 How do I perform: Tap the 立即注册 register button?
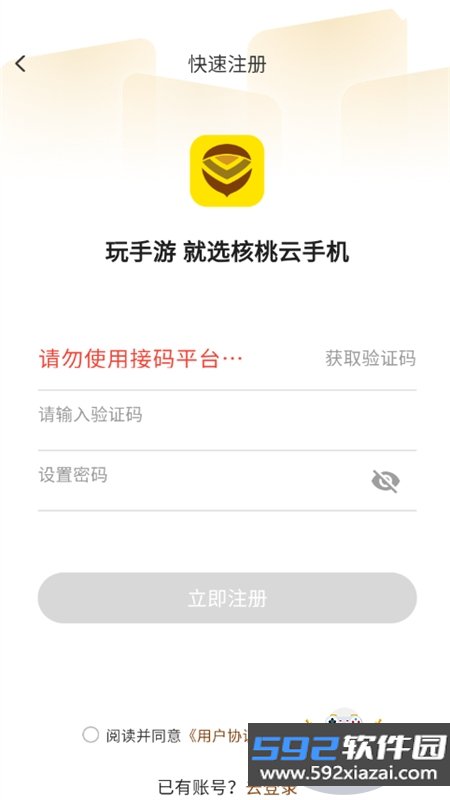(227, 598)
